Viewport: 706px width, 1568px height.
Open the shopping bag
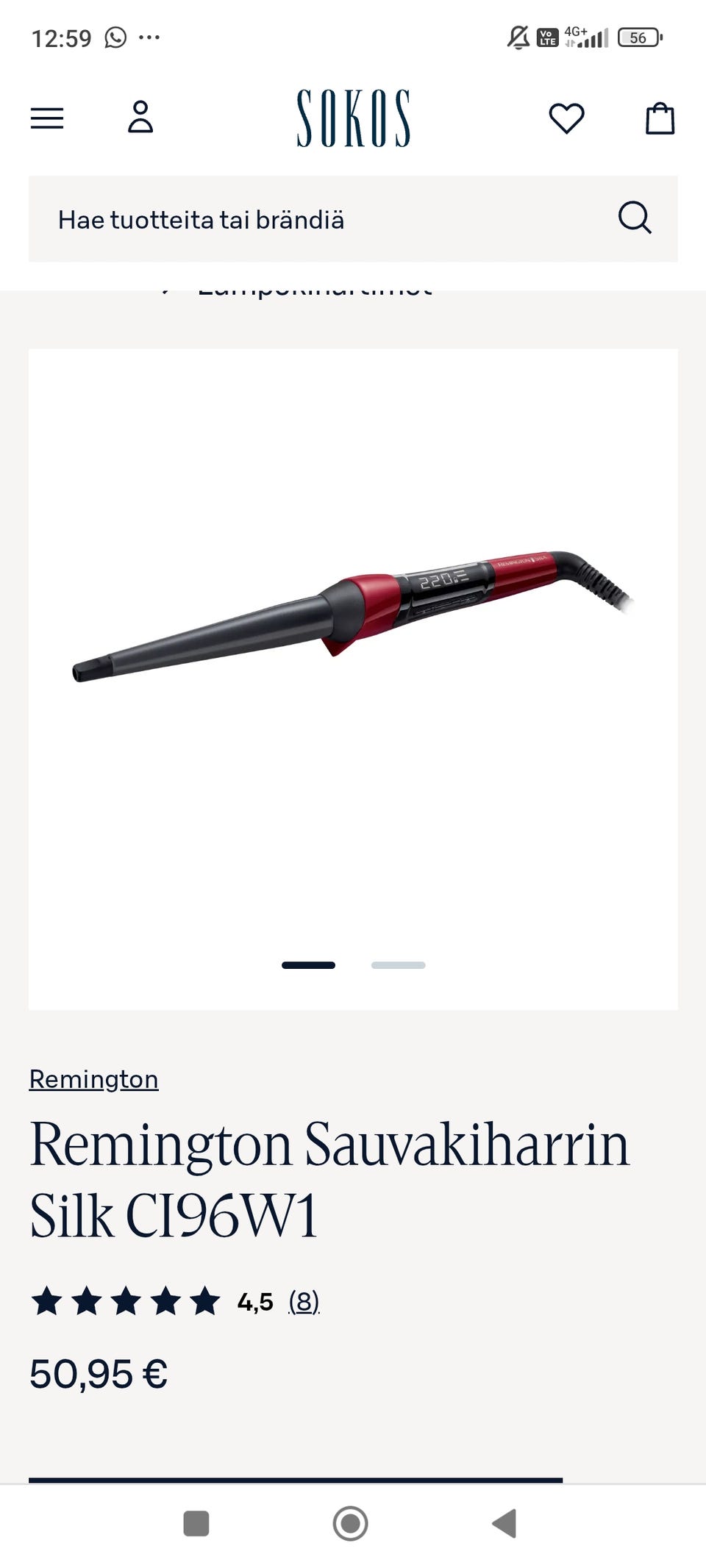tap(660, 118)
